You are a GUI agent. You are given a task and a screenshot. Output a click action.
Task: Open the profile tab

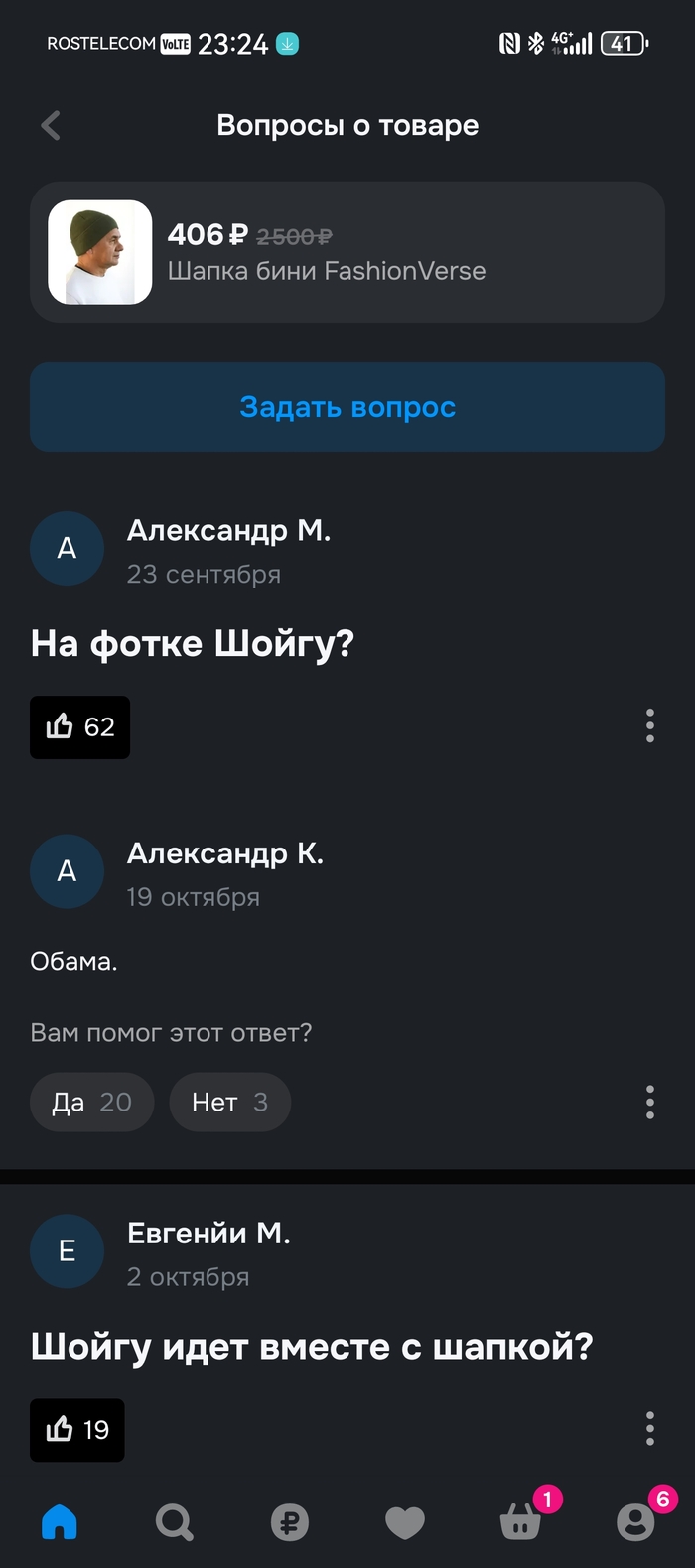[635, 1521]
